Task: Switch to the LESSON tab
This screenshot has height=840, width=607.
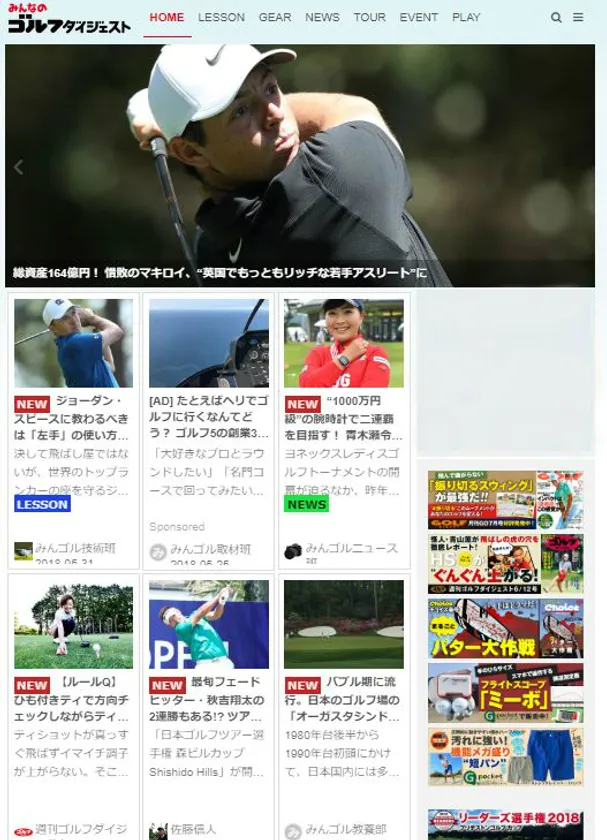Action: [x=221, y=18]
